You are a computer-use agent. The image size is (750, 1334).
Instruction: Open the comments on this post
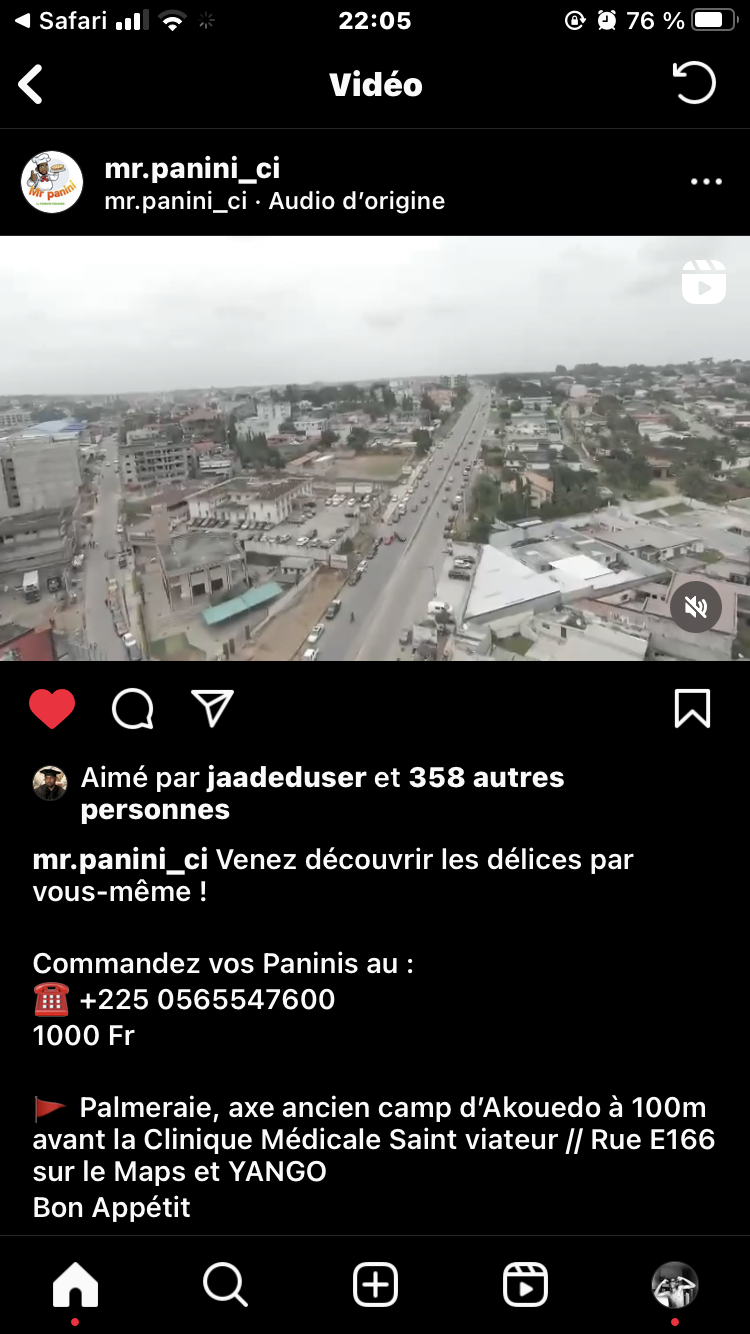132,709
